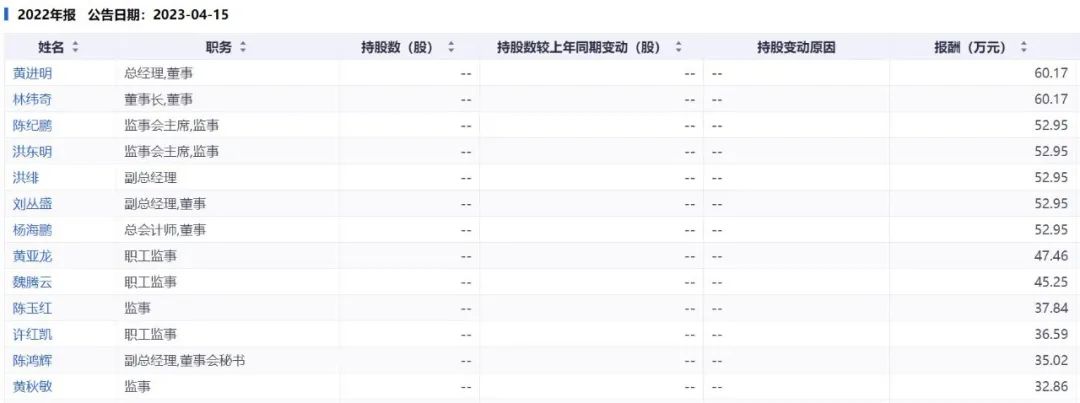Open the 洪东明 name link

click(33, 151)
